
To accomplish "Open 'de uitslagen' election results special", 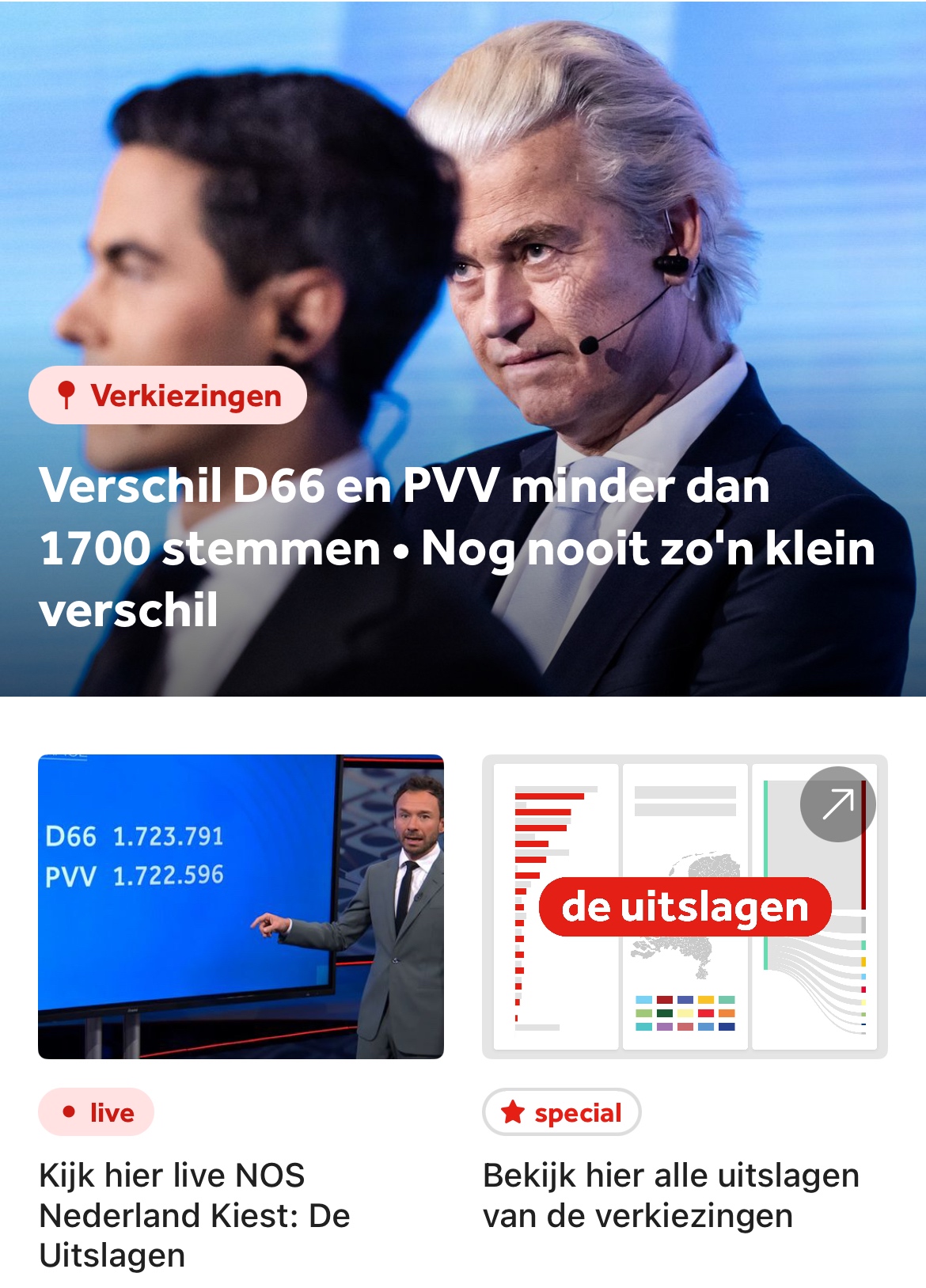I will (684, 906).
